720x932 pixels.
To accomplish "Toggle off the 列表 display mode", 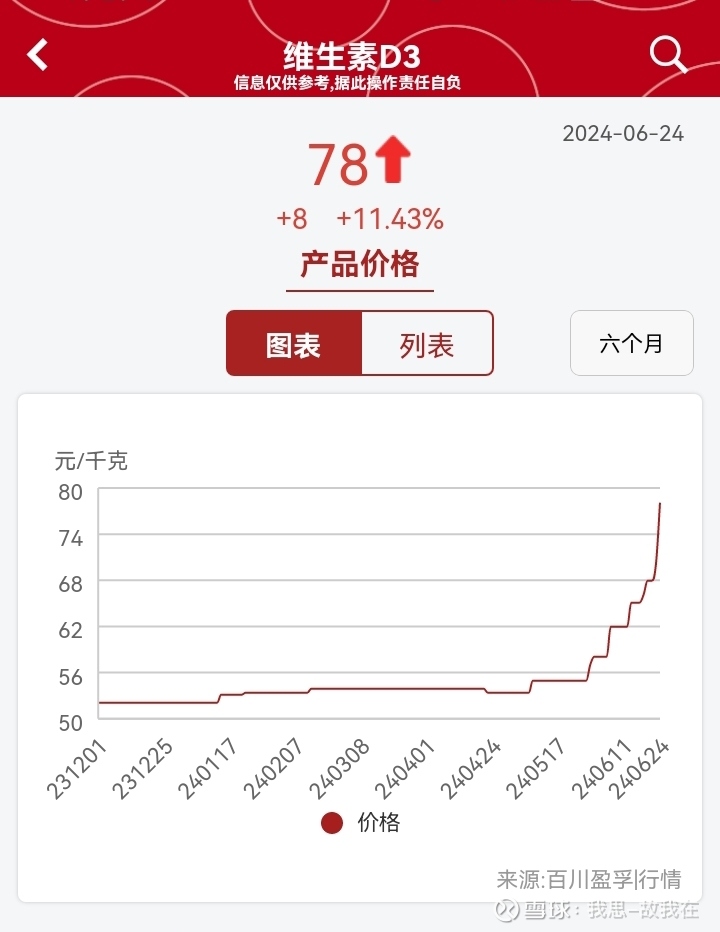I will click(428, 343).
